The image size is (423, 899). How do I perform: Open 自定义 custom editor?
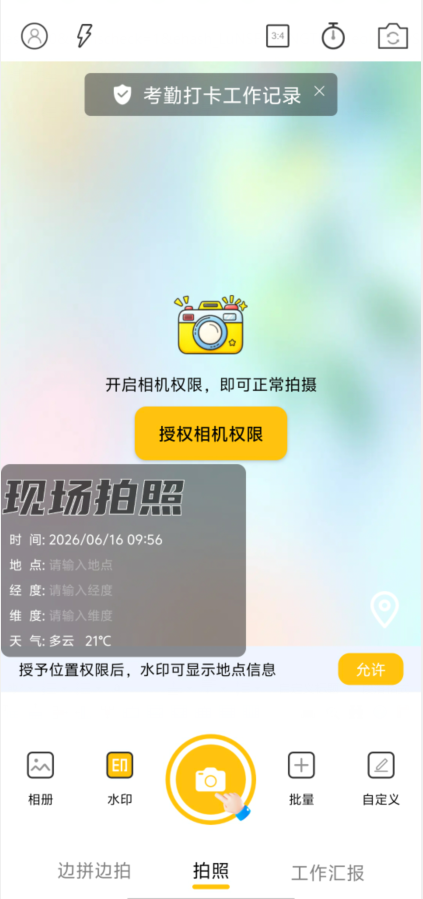click(x=381, y=778)
